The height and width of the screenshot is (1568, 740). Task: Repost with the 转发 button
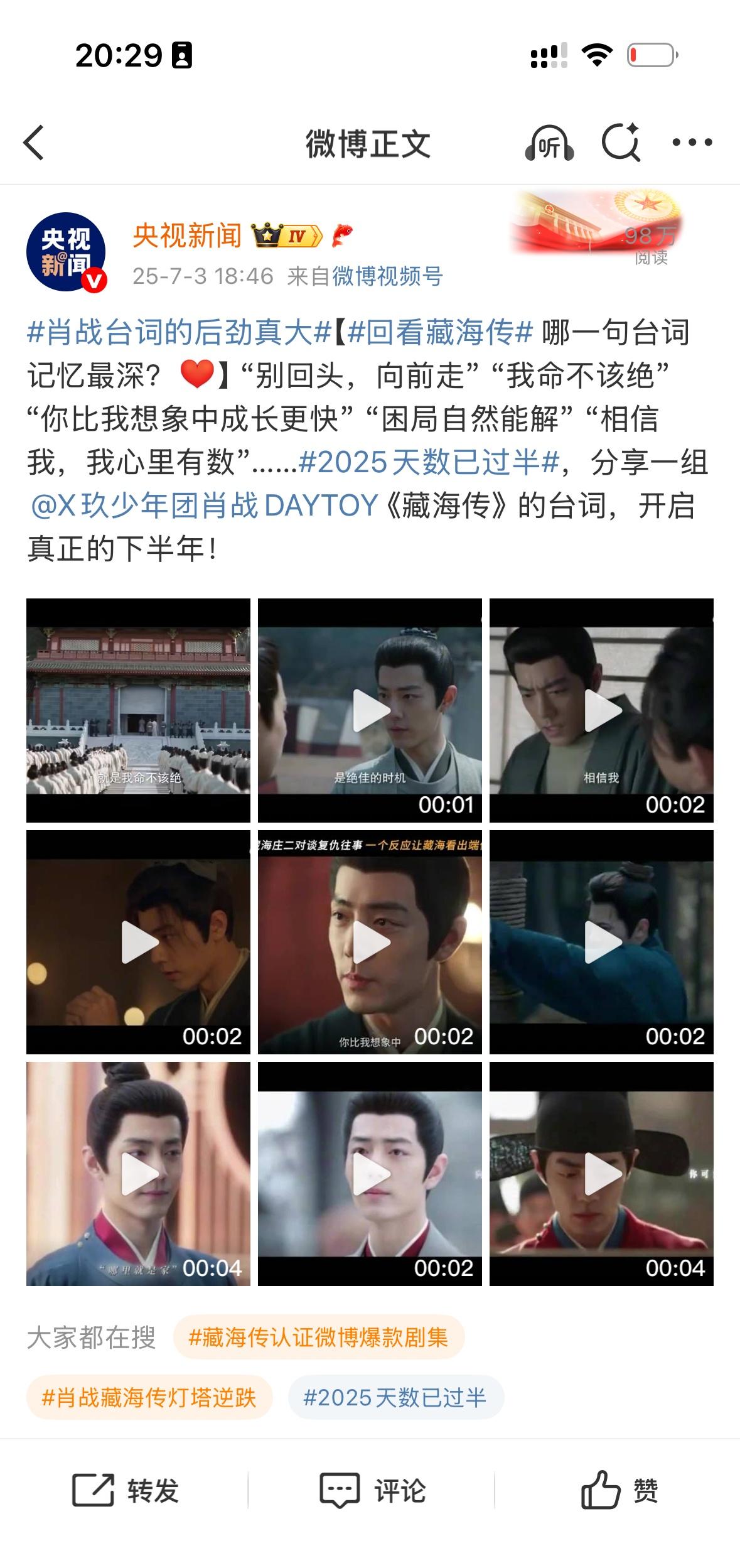tap(126, 1490)
